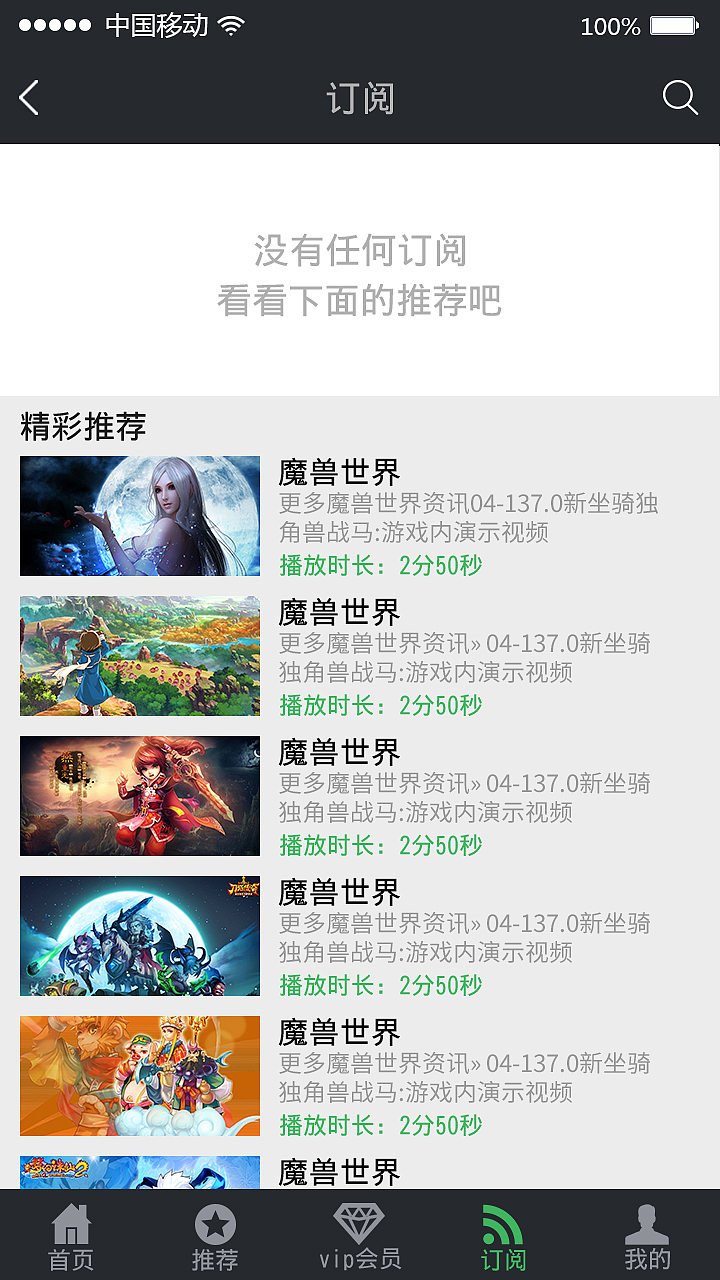The height and width of the screenshot is (1280, 720).
Task: Open the moon goddess video thumbnail
Action: (139, 515)
